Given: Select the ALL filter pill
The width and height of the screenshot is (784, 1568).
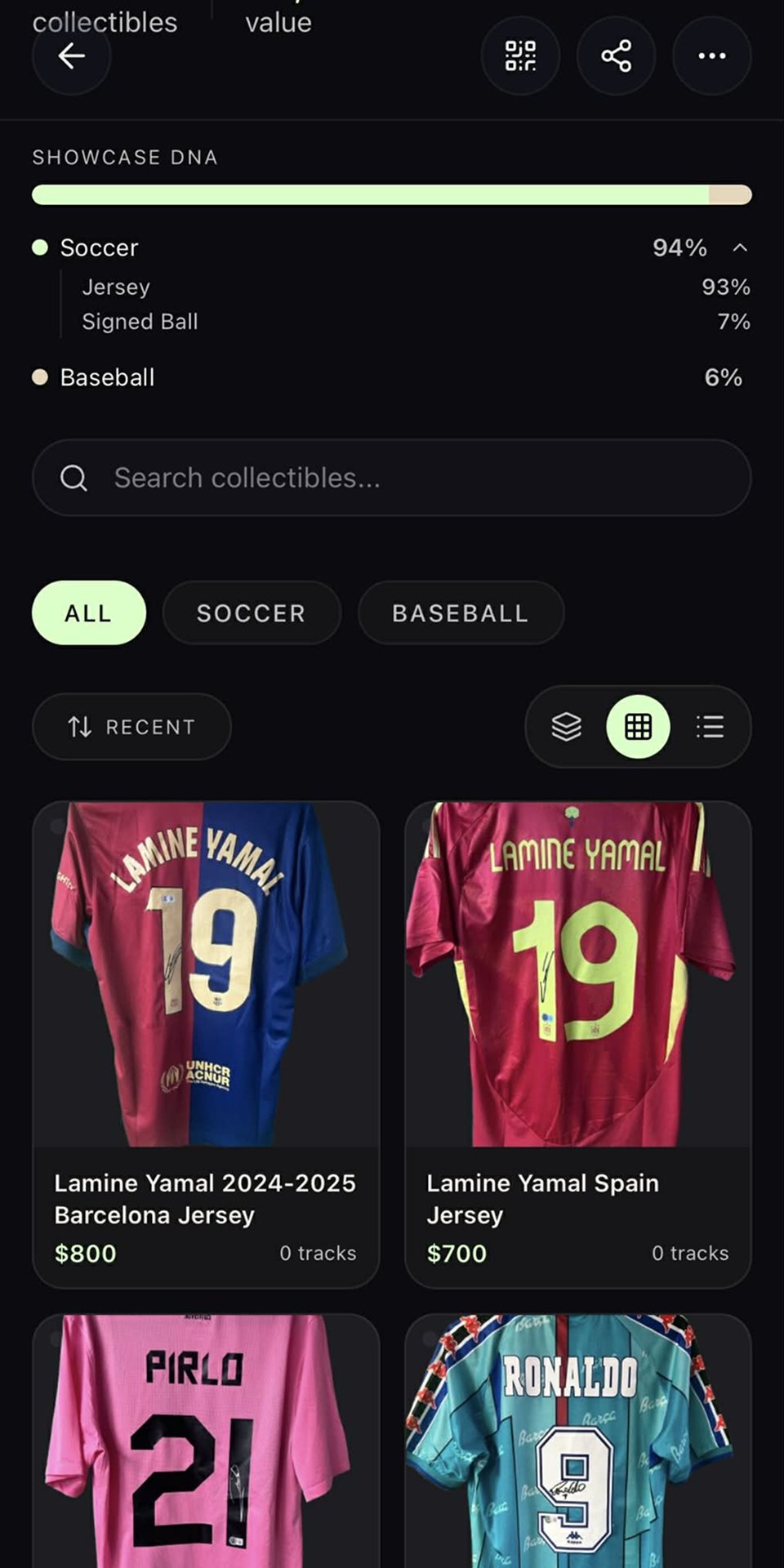Looking at the screenshot, I should tap(88, 612).
